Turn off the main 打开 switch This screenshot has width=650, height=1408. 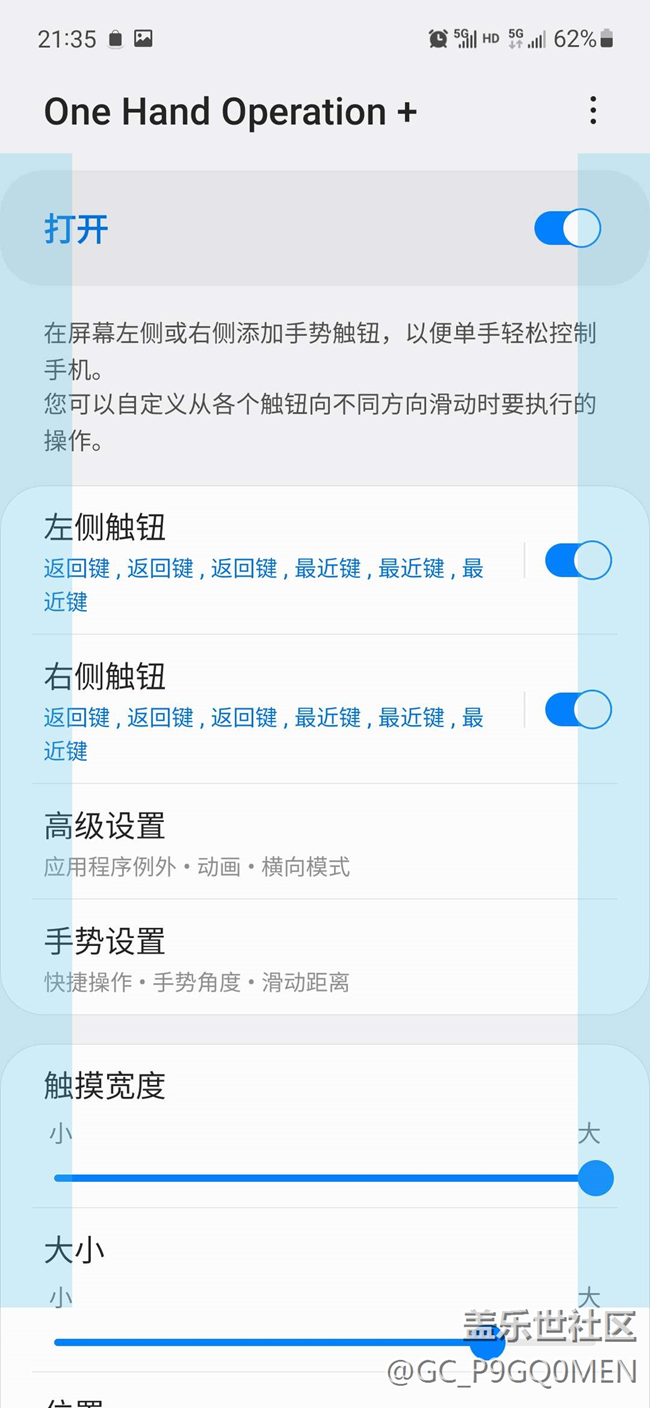(567, 229)
